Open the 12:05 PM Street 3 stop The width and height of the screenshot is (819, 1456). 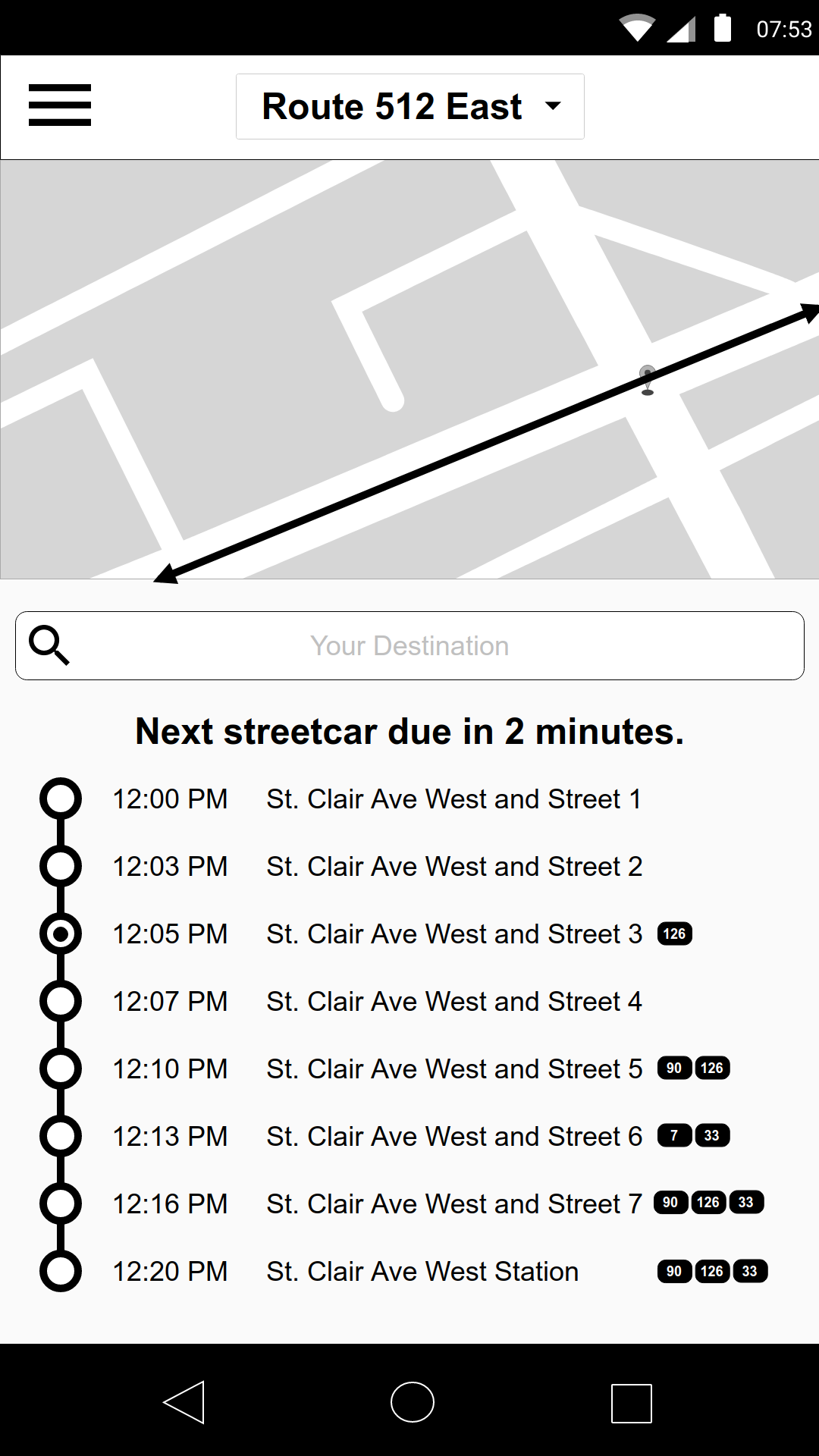tap(409, 934)
